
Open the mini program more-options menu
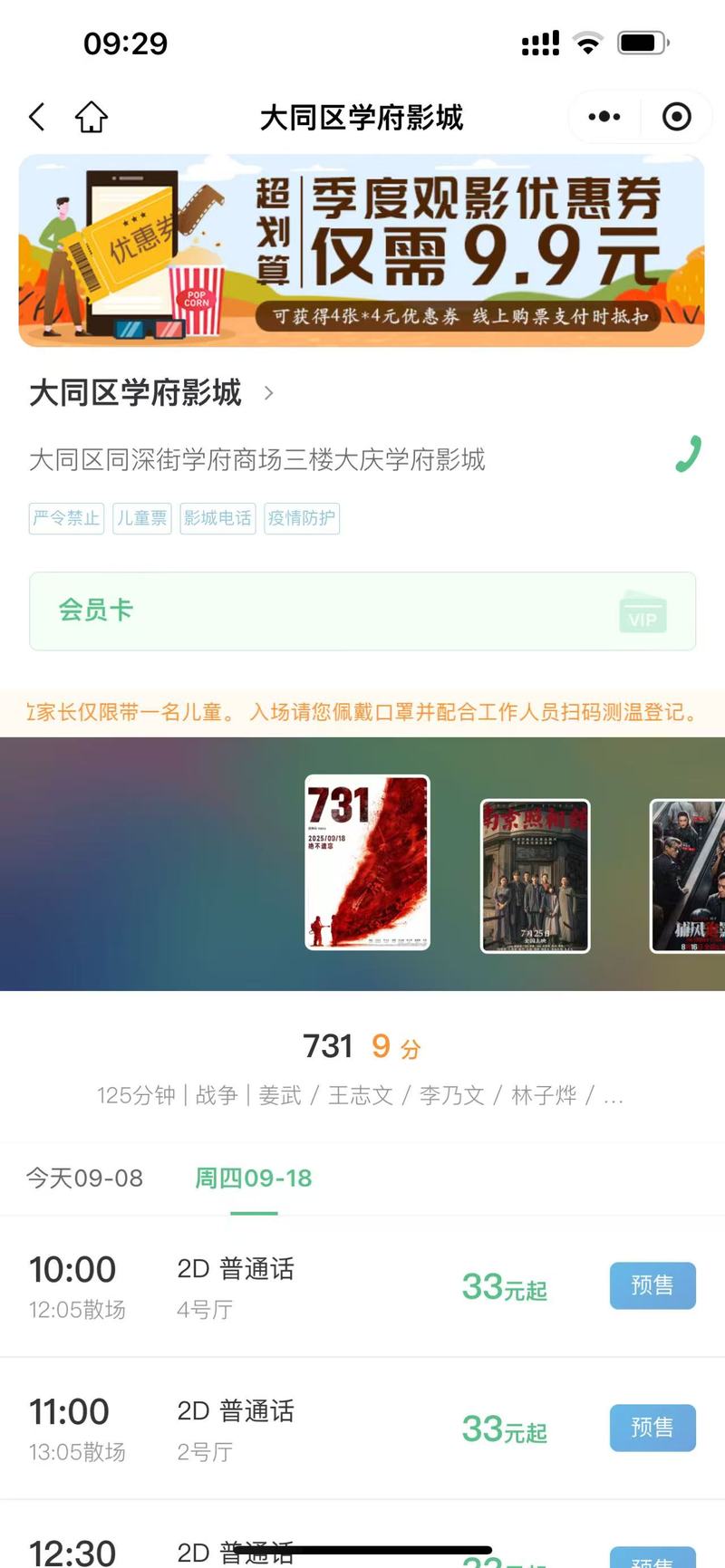(x=604, y=117)
